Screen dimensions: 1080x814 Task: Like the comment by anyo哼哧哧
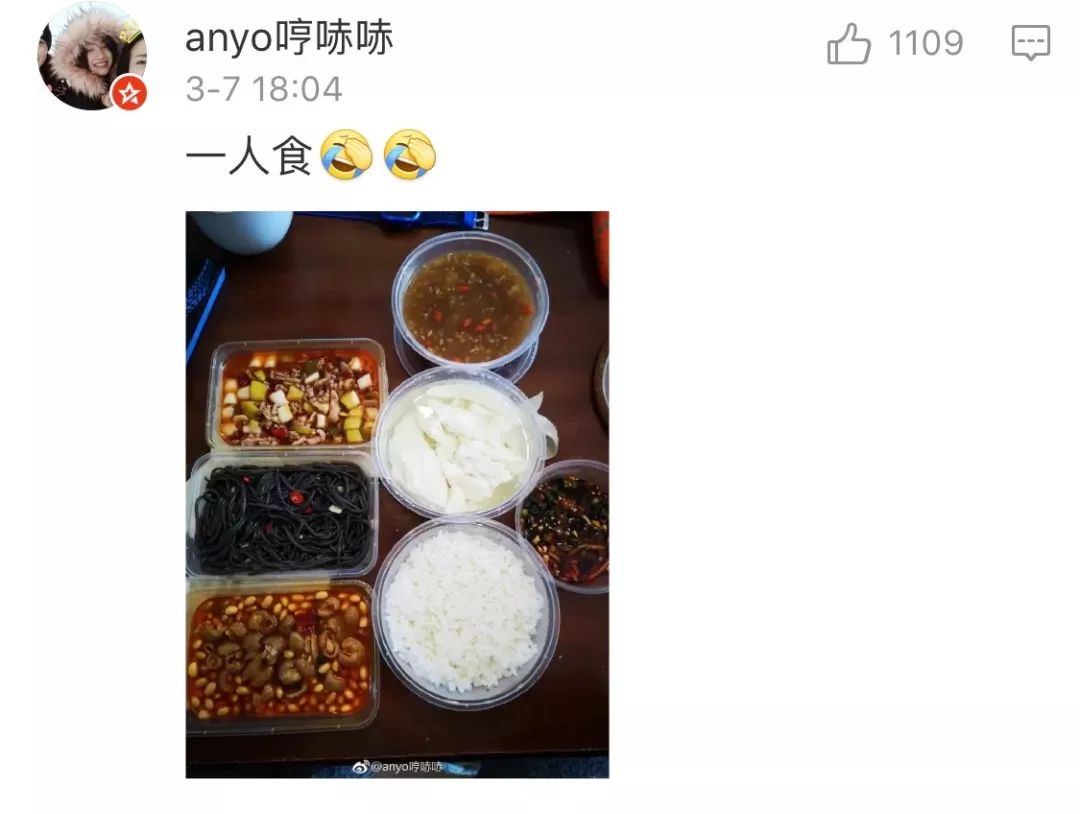tap(850, 44)
